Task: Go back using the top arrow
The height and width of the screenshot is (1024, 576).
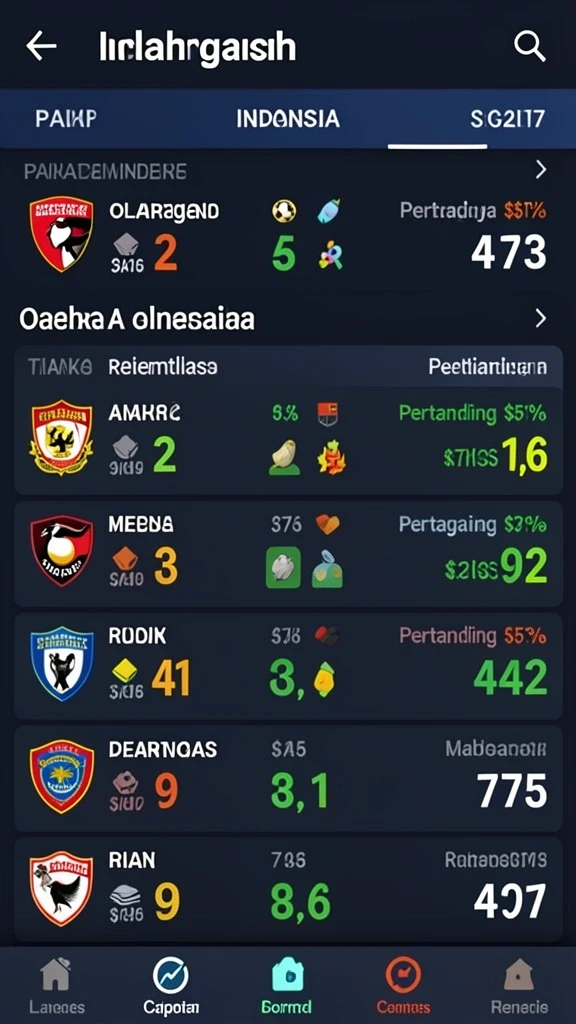Action: click(41, 46)
